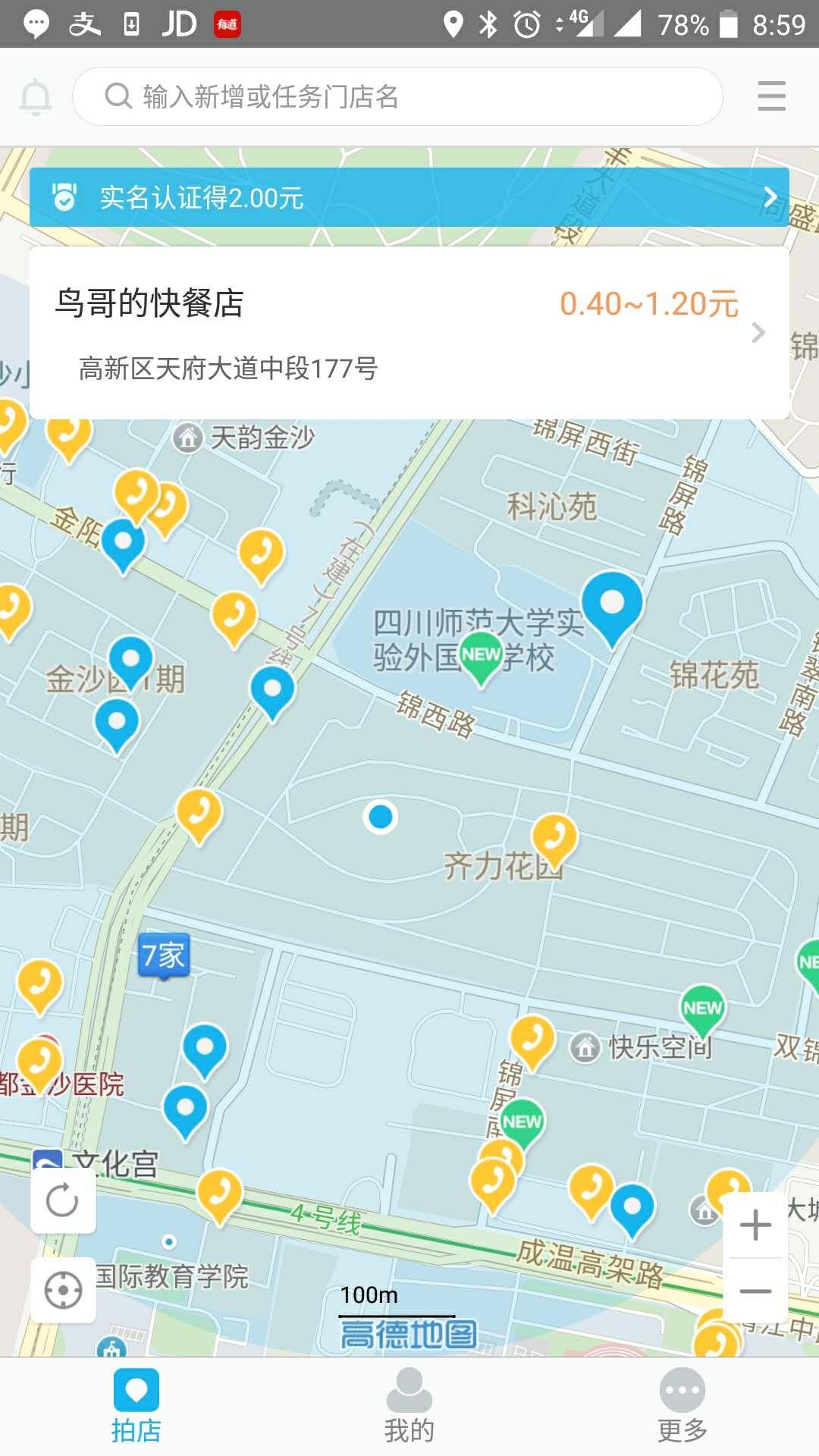Viewport: 819px width, 1456px height.
Task: Switch to the 我的 tab
Action: click(x=409, y=1407)
